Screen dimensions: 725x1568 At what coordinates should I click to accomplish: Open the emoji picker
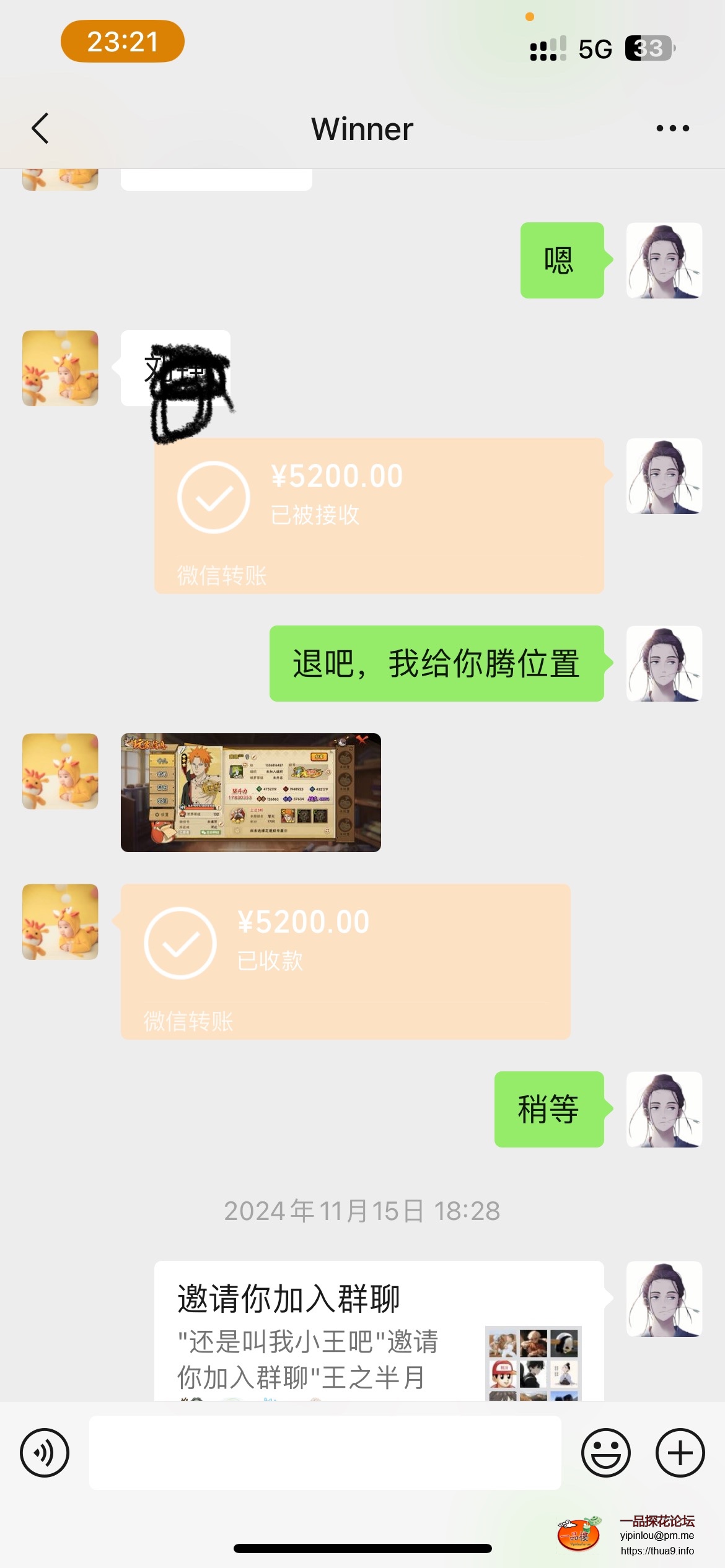coord(605,1453)
